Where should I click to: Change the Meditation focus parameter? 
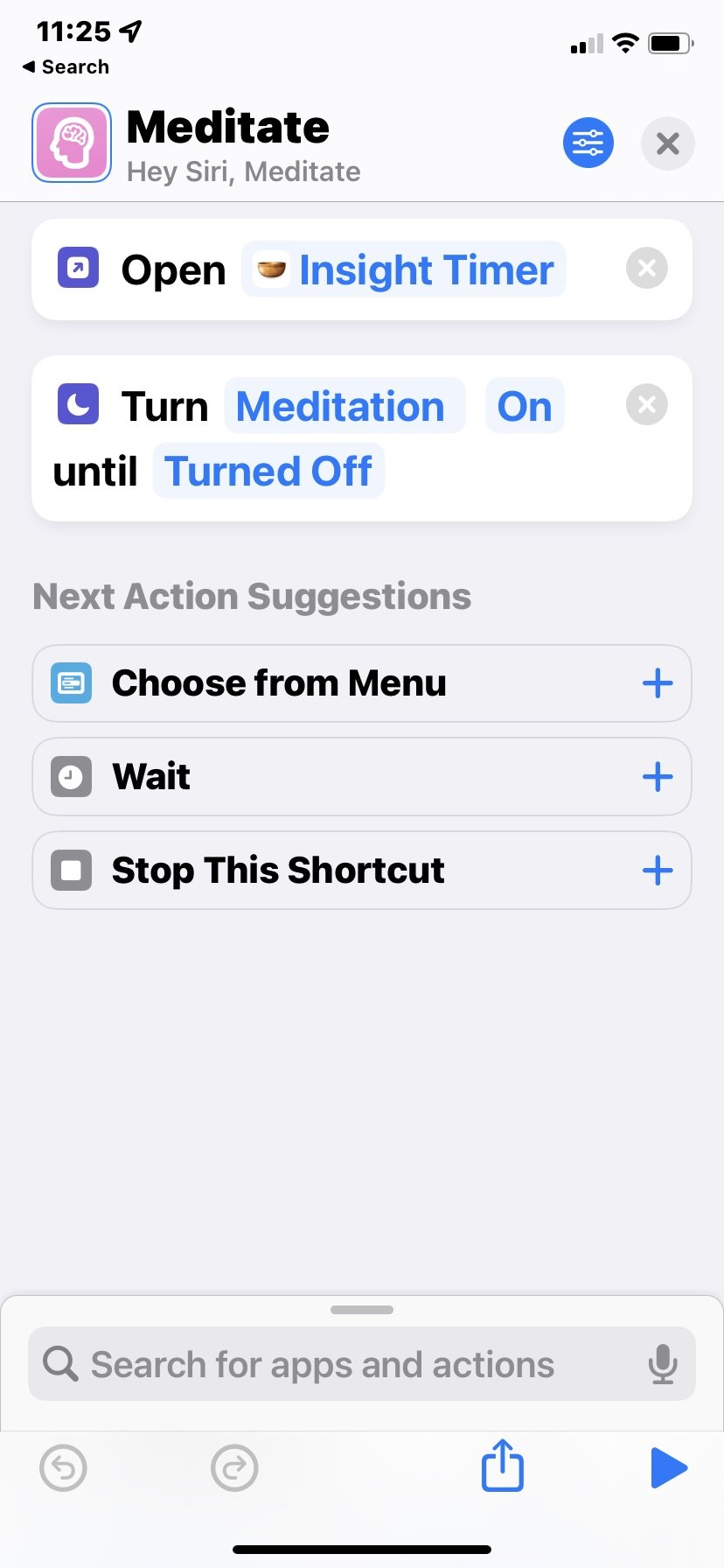pos(344,406)
